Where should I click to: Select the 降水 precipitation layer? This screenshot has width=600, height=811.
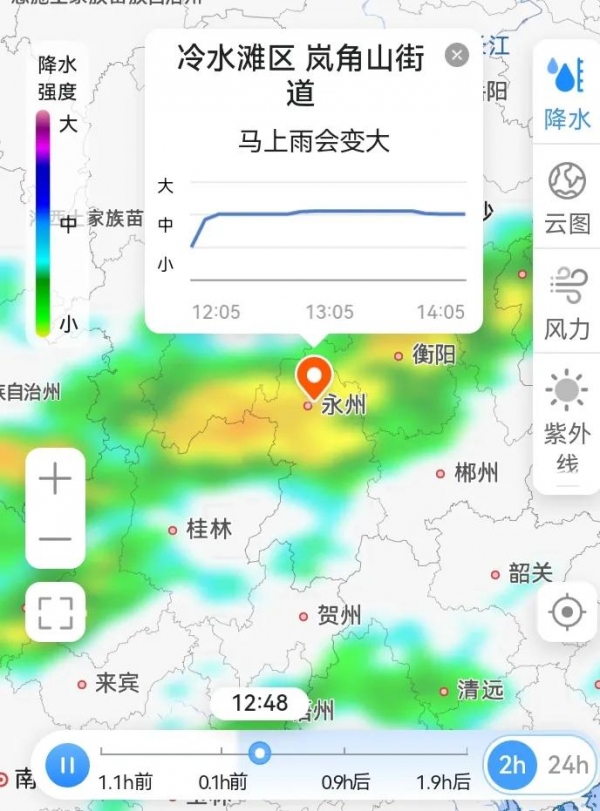[566, 94]
